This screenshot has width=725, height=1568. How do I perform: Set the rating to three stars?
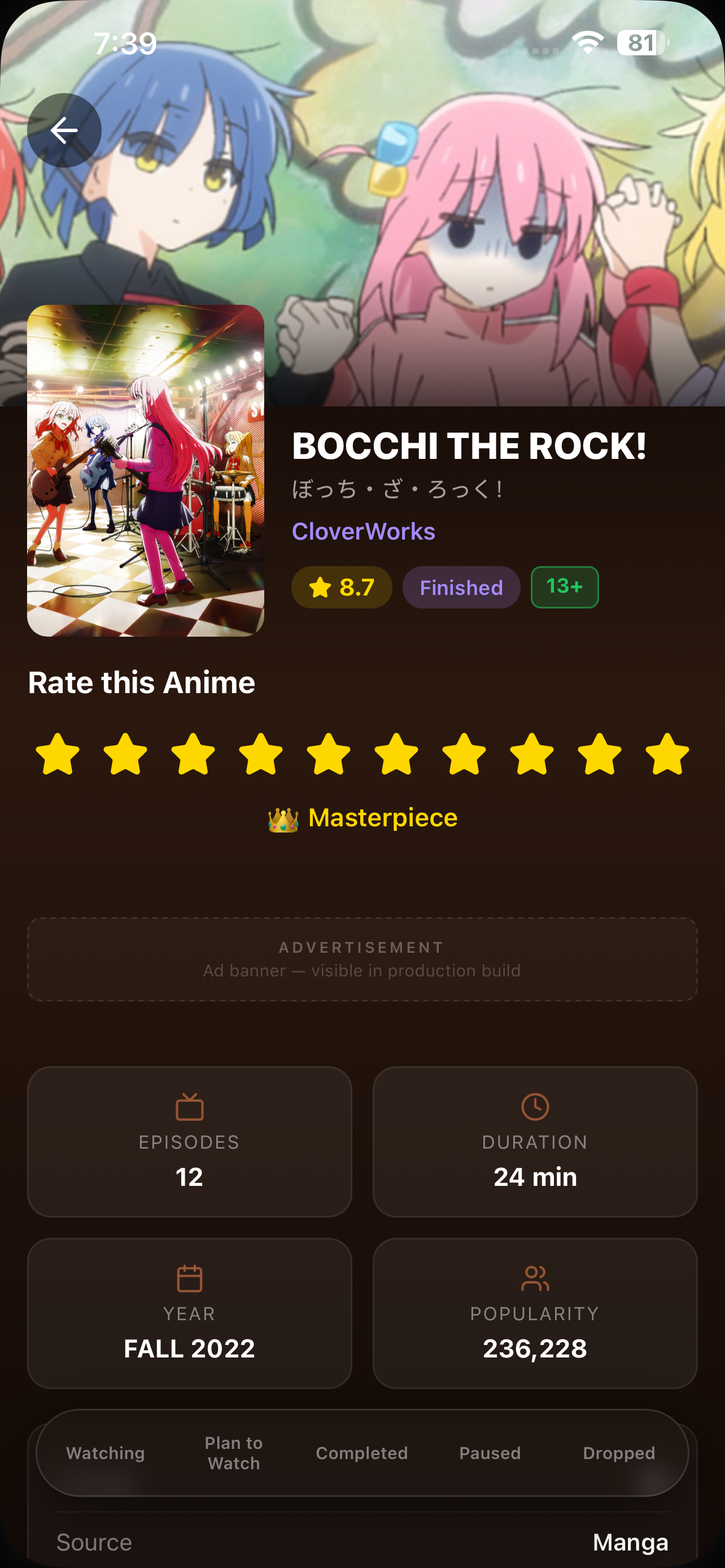click(193, 754)
